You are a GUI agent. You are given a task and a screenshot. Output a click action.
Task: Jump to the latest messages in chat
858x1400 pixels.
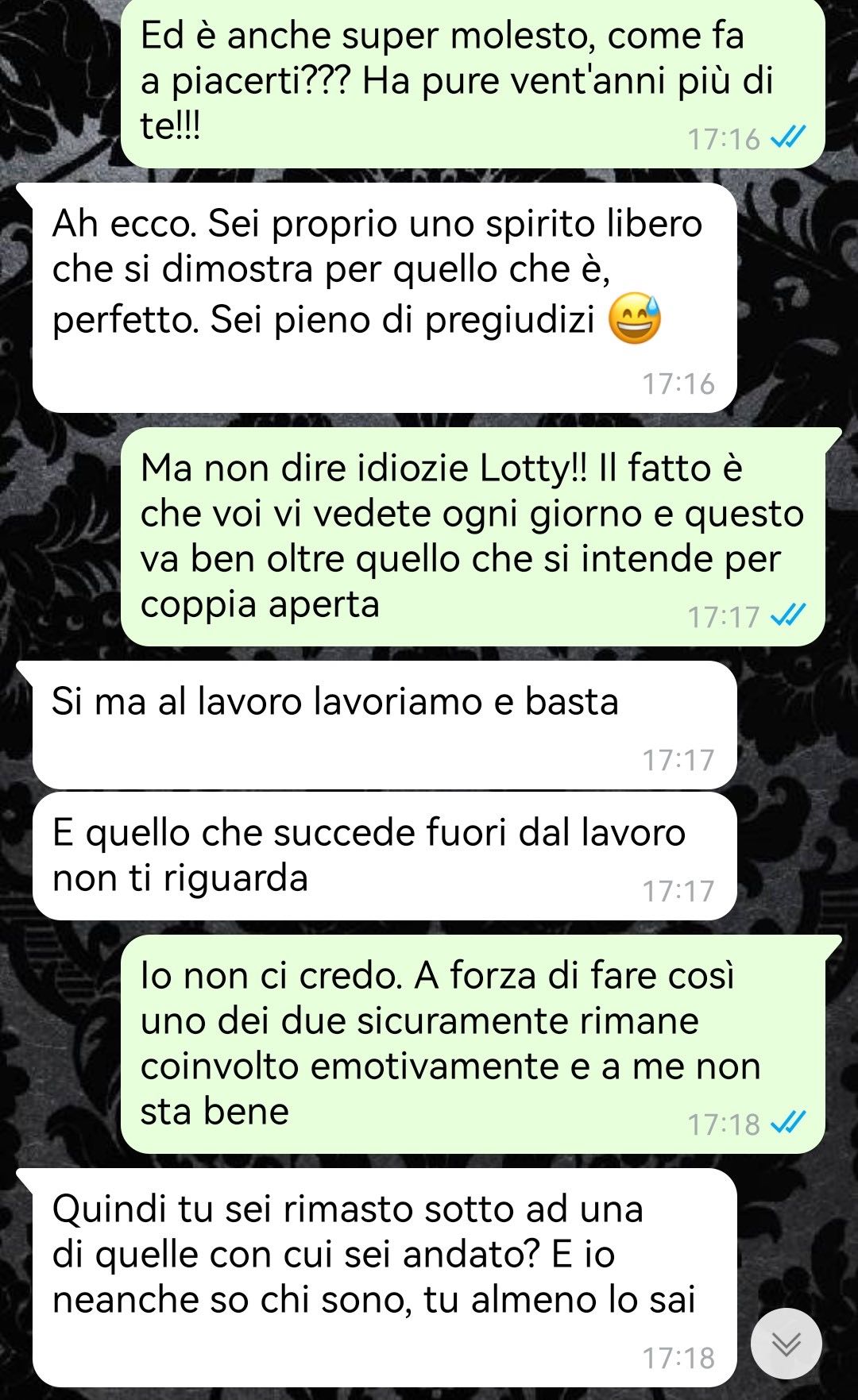coord(786,1343)
